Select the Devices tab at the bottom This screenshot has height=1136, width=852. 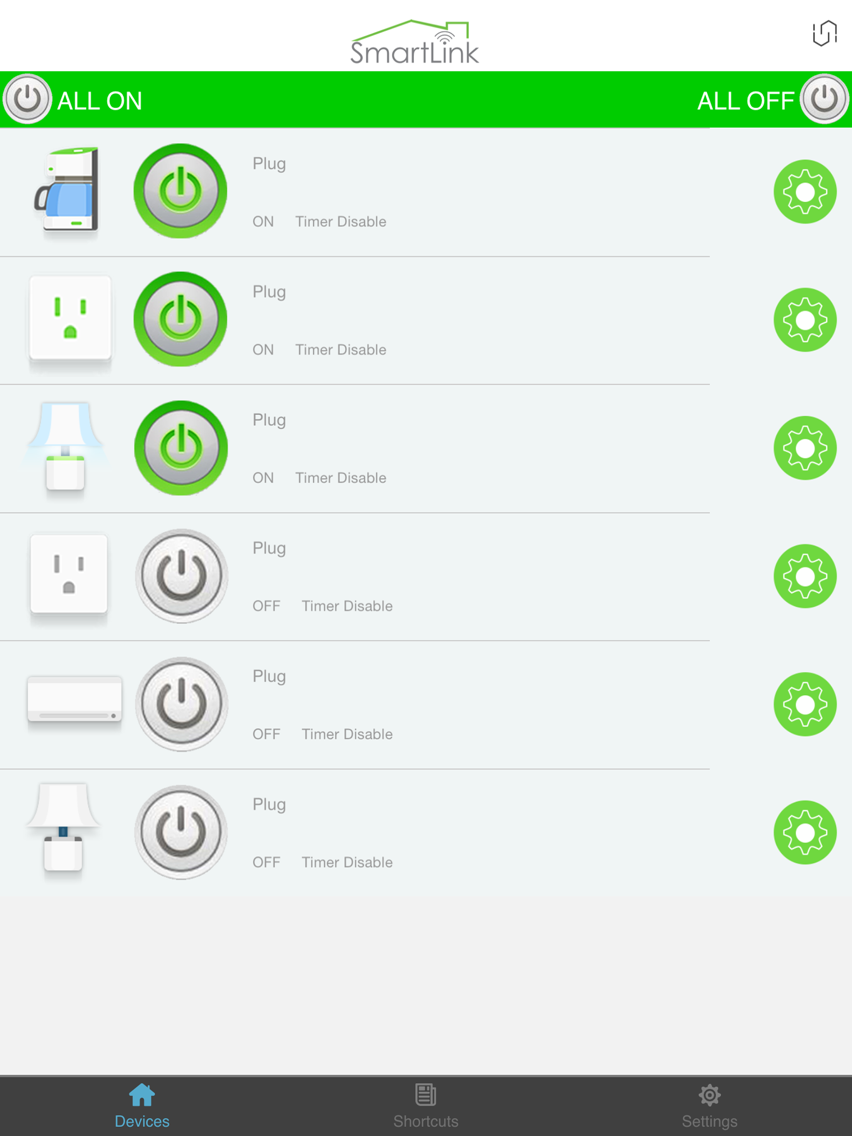(141, 1105)
